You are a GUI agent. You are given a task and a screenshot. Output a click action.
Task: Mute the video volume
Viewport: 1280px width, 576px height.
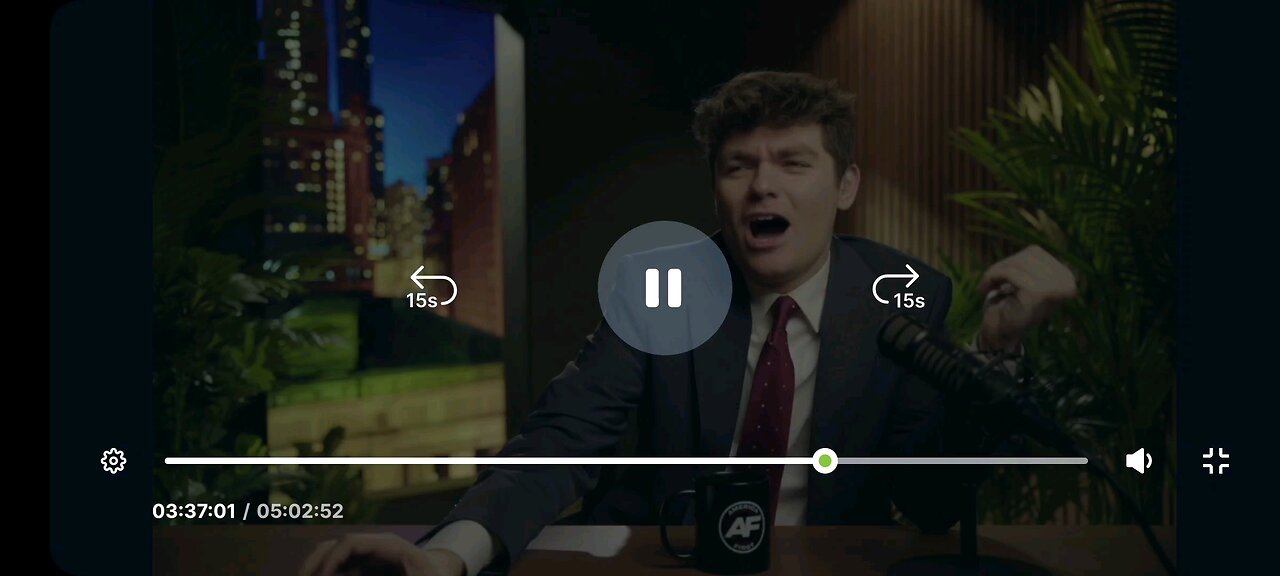(x=1138, y=461)
